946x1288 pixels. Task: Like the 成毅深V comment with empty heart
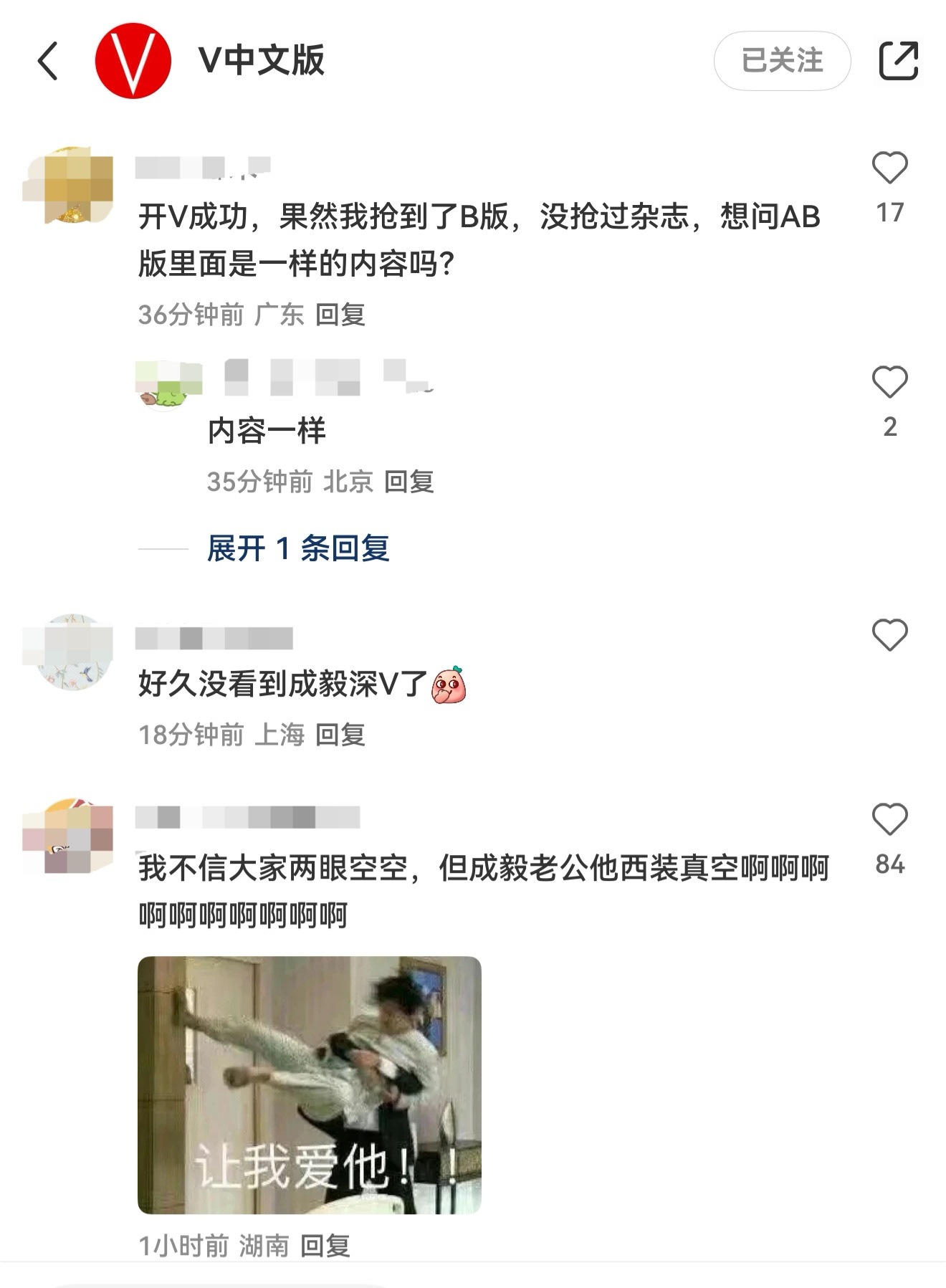[889, 634]
